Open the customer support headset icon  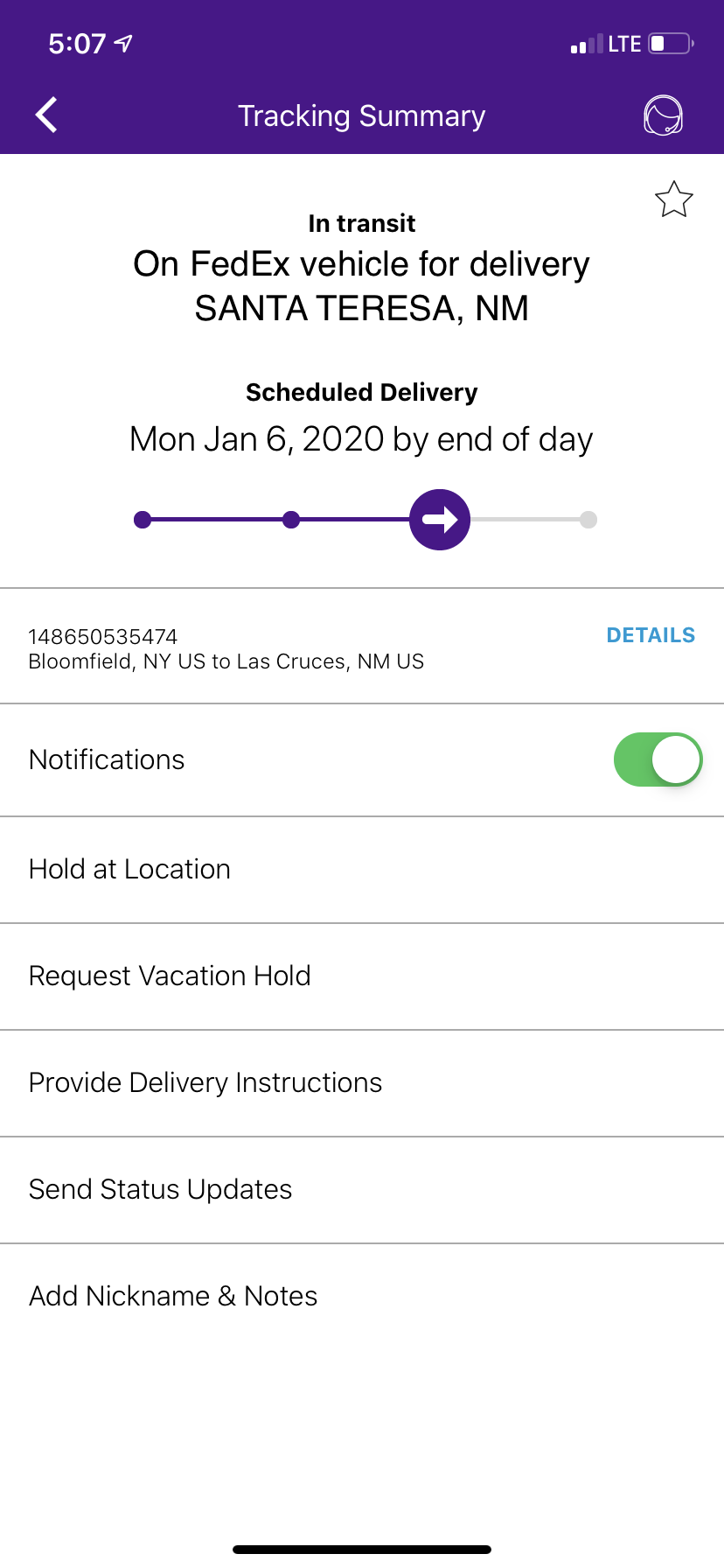click(663, 115)
